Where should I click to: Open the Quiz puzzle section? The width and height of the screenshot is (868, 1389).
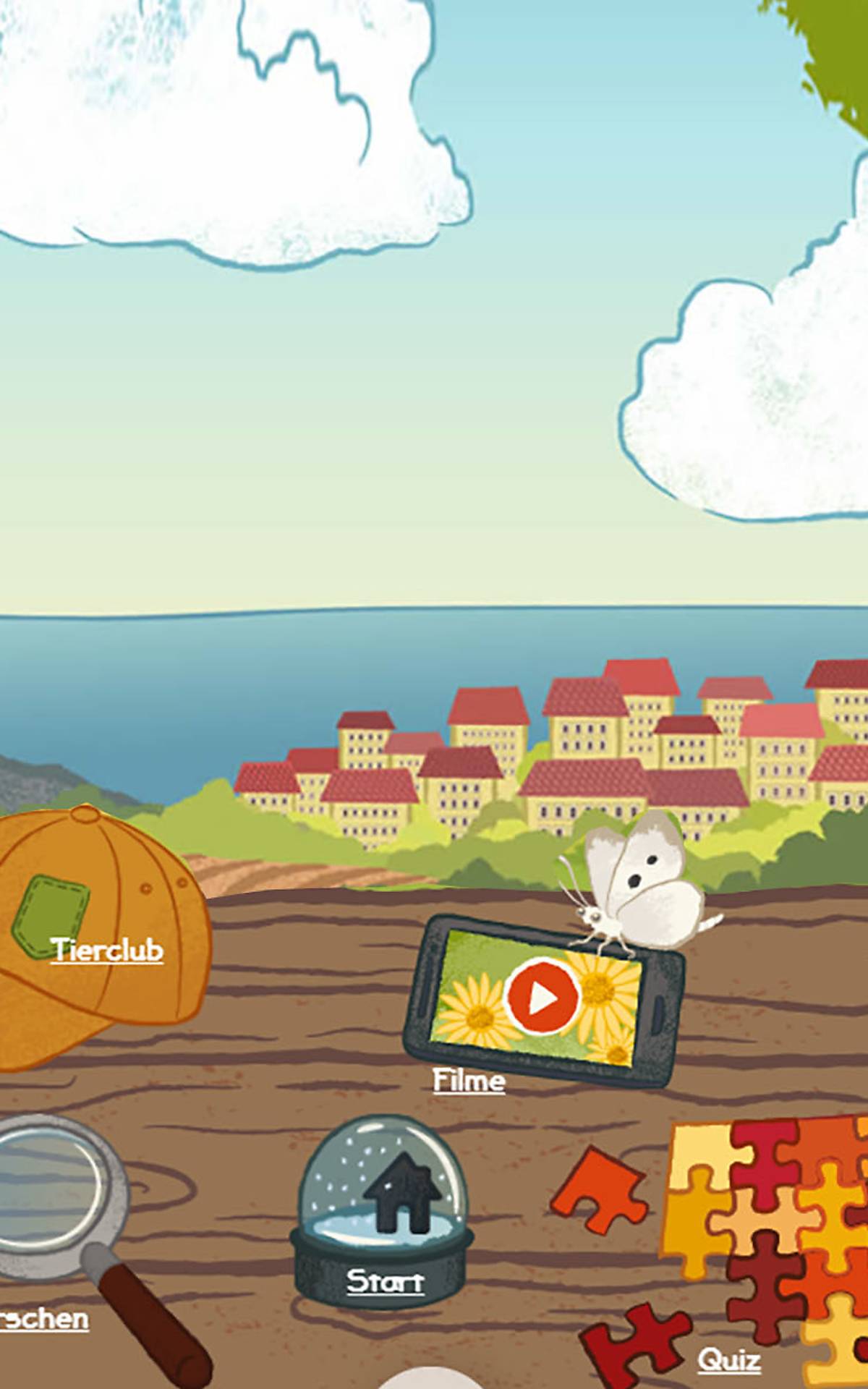728,1360
